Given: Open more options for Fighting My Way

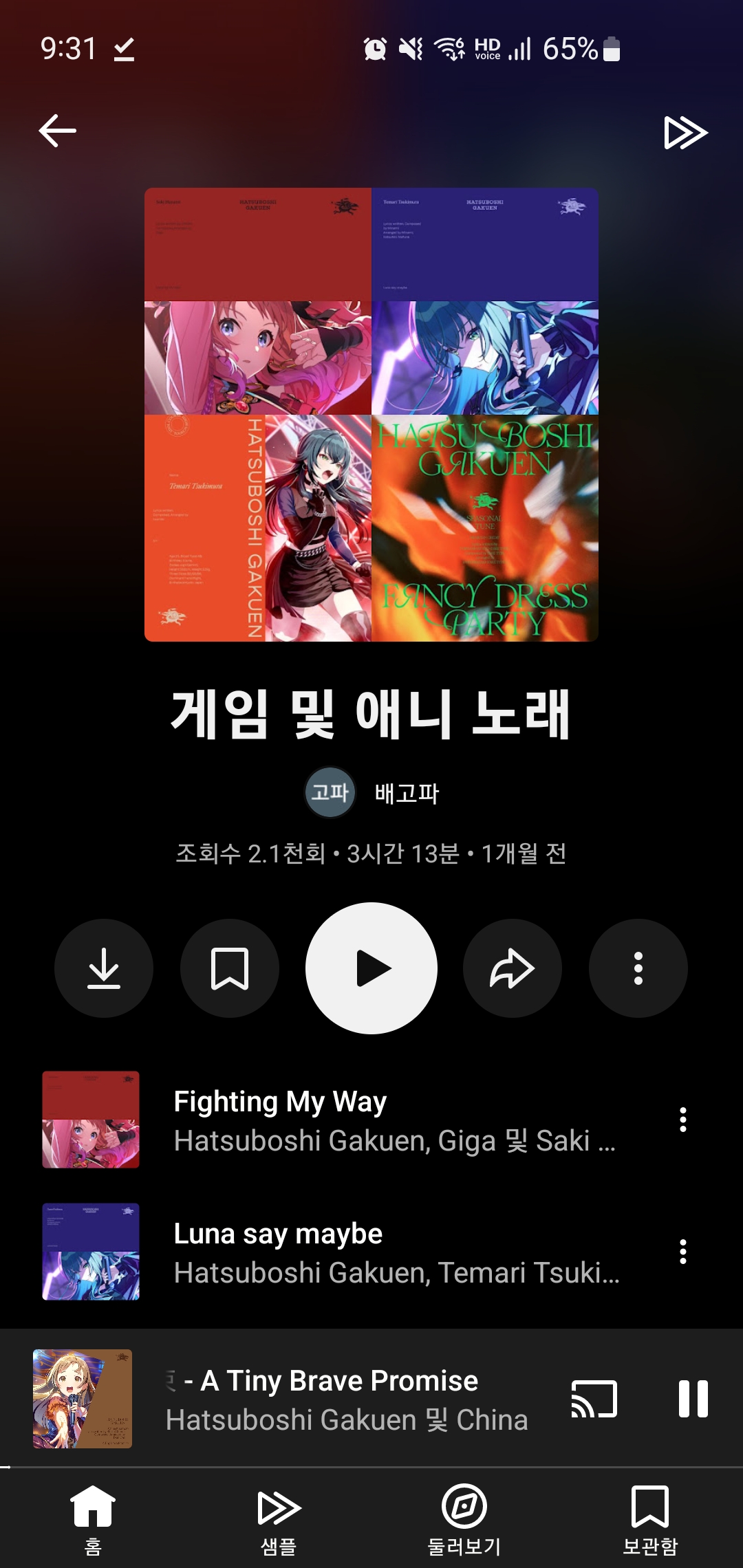Looking at the screenshot, I should (682, 1120).
